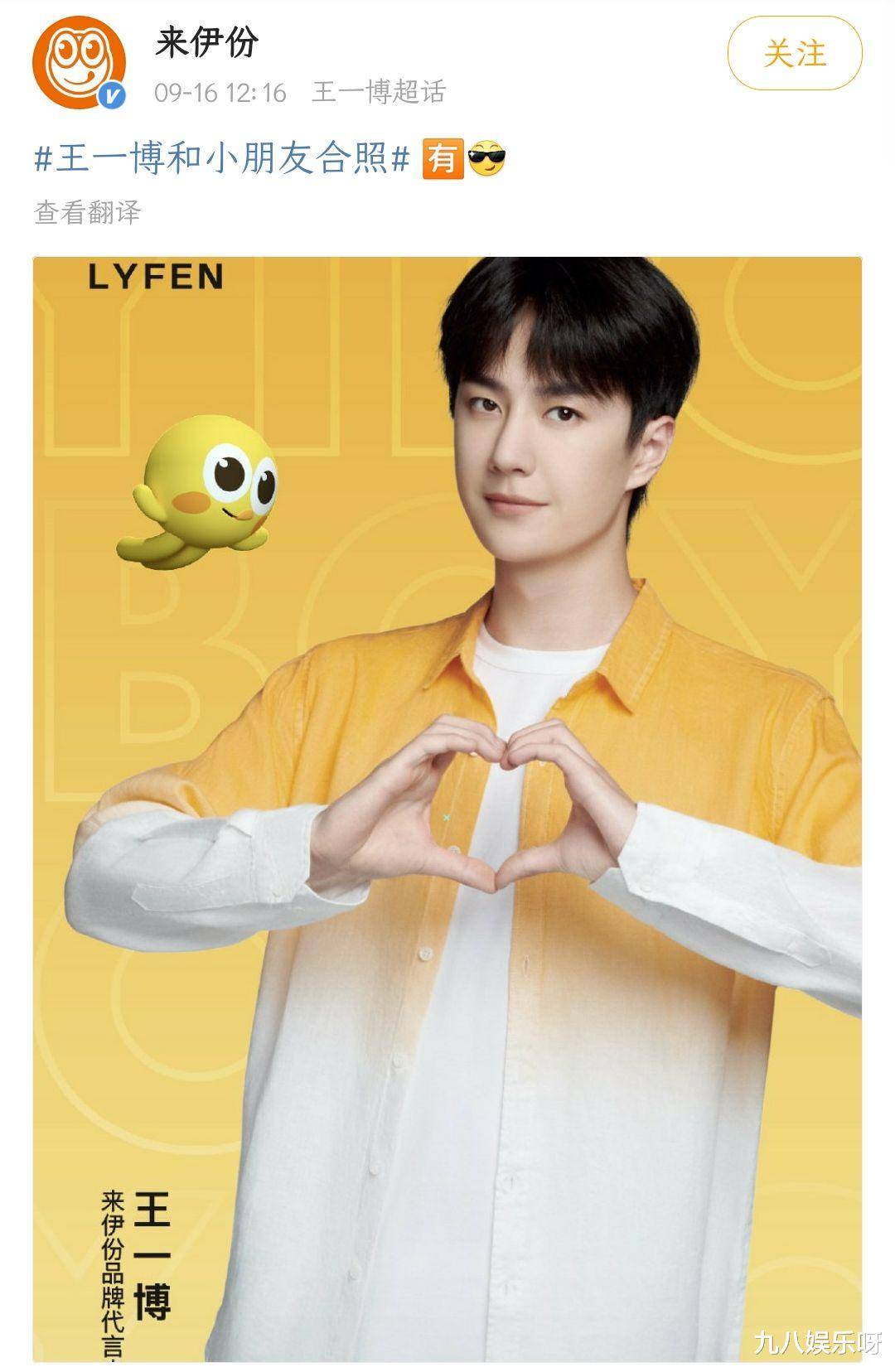Viewport: 895px width, 1372px height.
Task: Tap 查看翻译 to translate the post
Action: [x=88, y=213]
